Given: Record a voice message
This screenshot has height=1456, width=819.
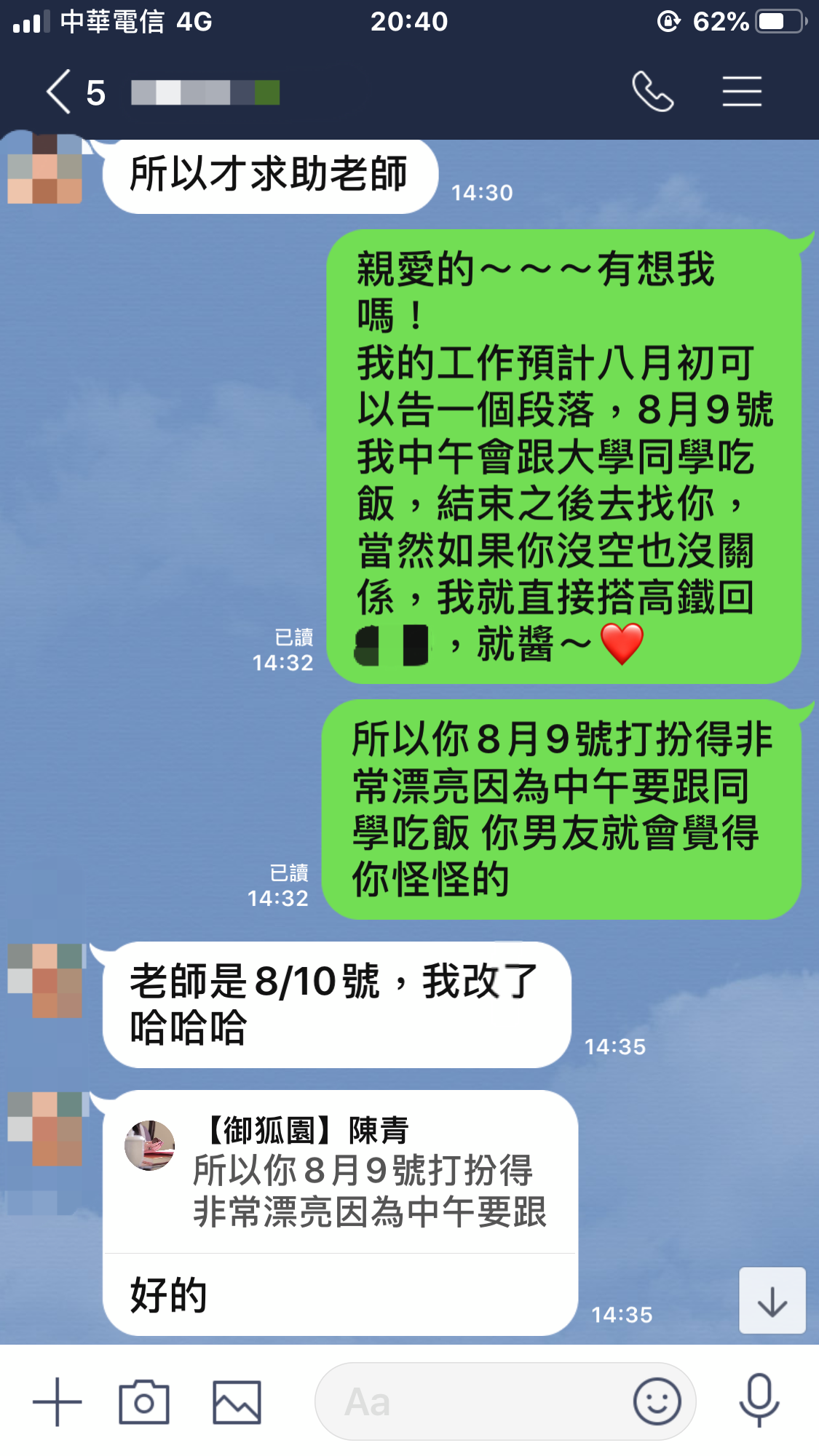Looking at the screenshot, I should pos(759,1400).
